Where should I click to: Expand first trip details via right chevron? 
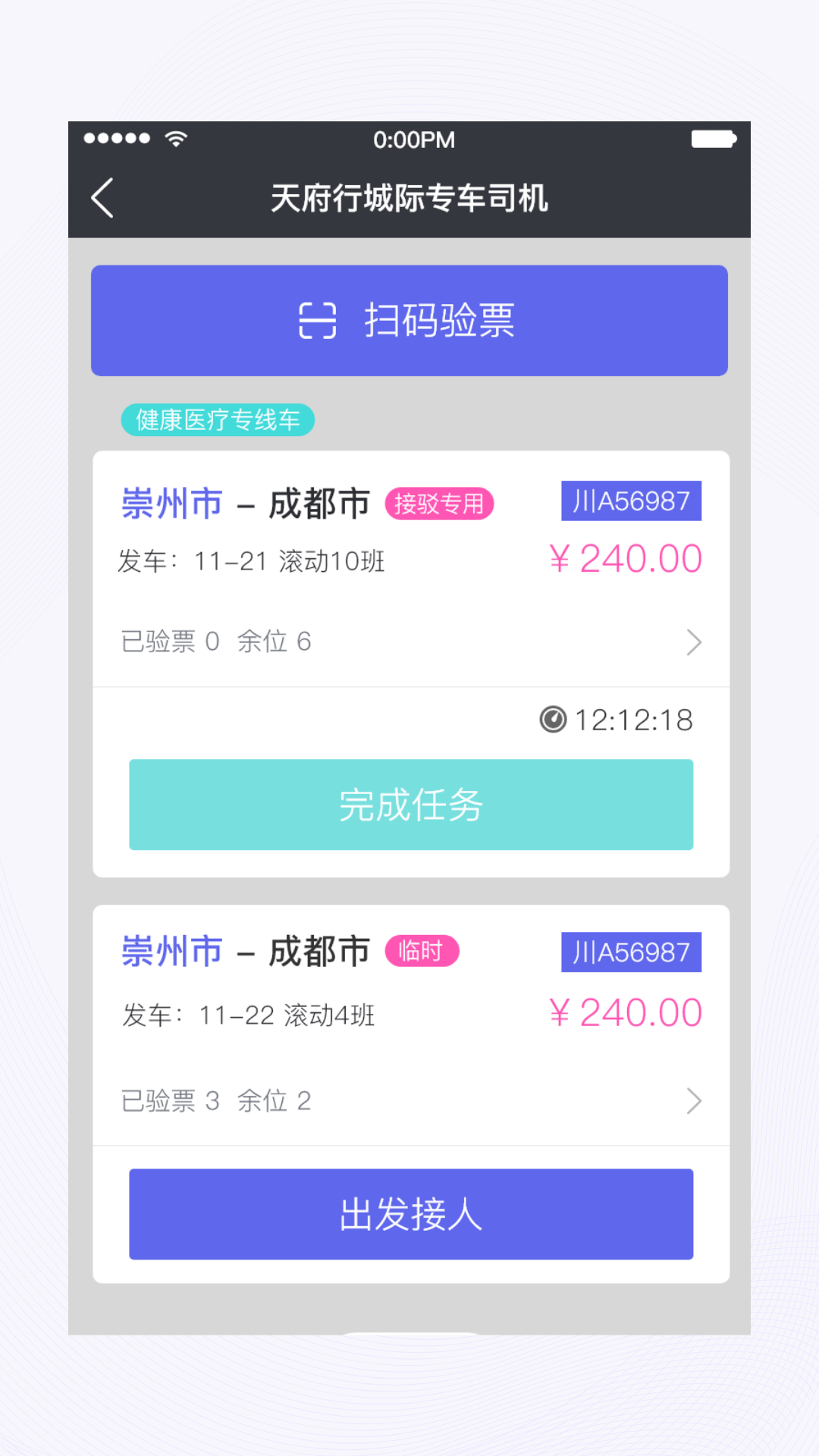coord(694,642)
